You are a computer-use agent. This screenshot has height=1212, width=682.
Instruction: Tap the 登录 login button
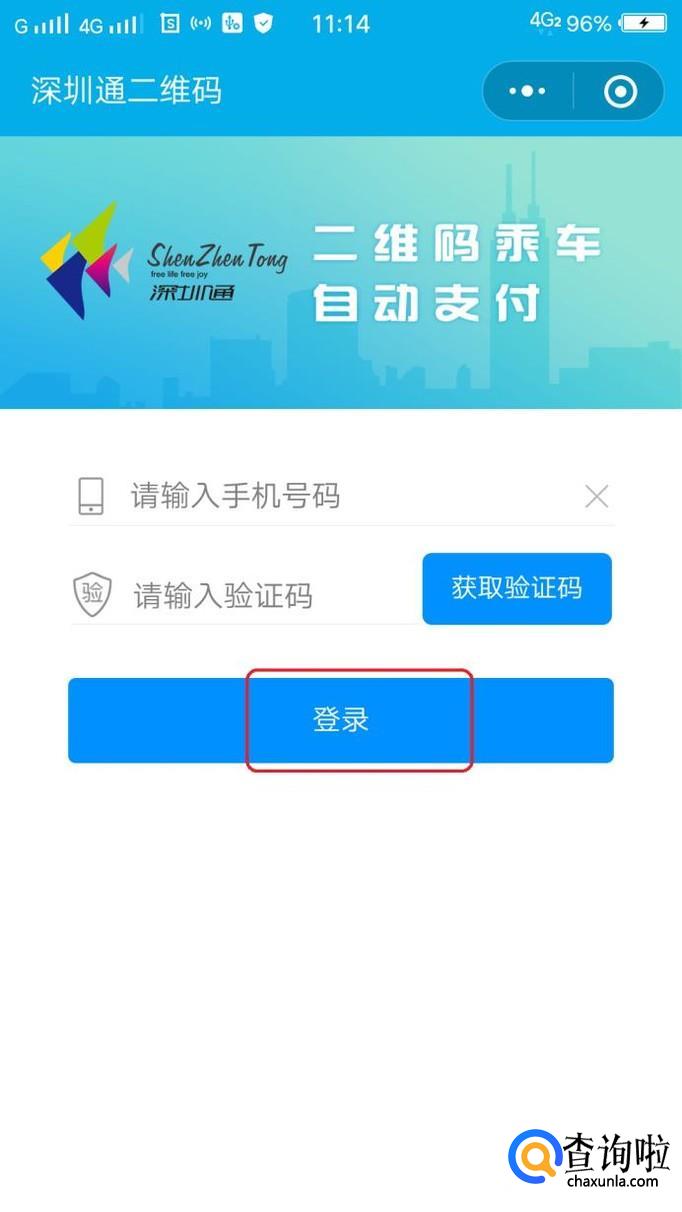tap(341, 720)
